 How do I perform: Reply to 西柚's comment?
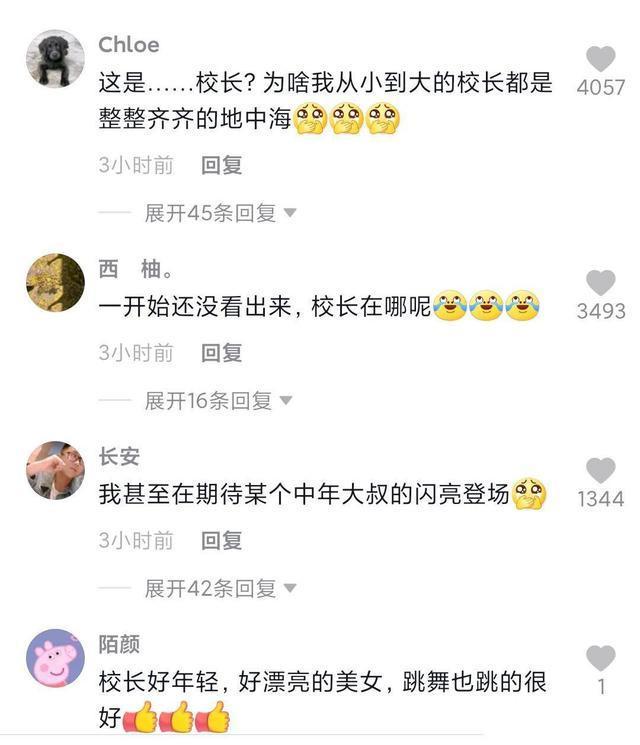tap(222, 353)
